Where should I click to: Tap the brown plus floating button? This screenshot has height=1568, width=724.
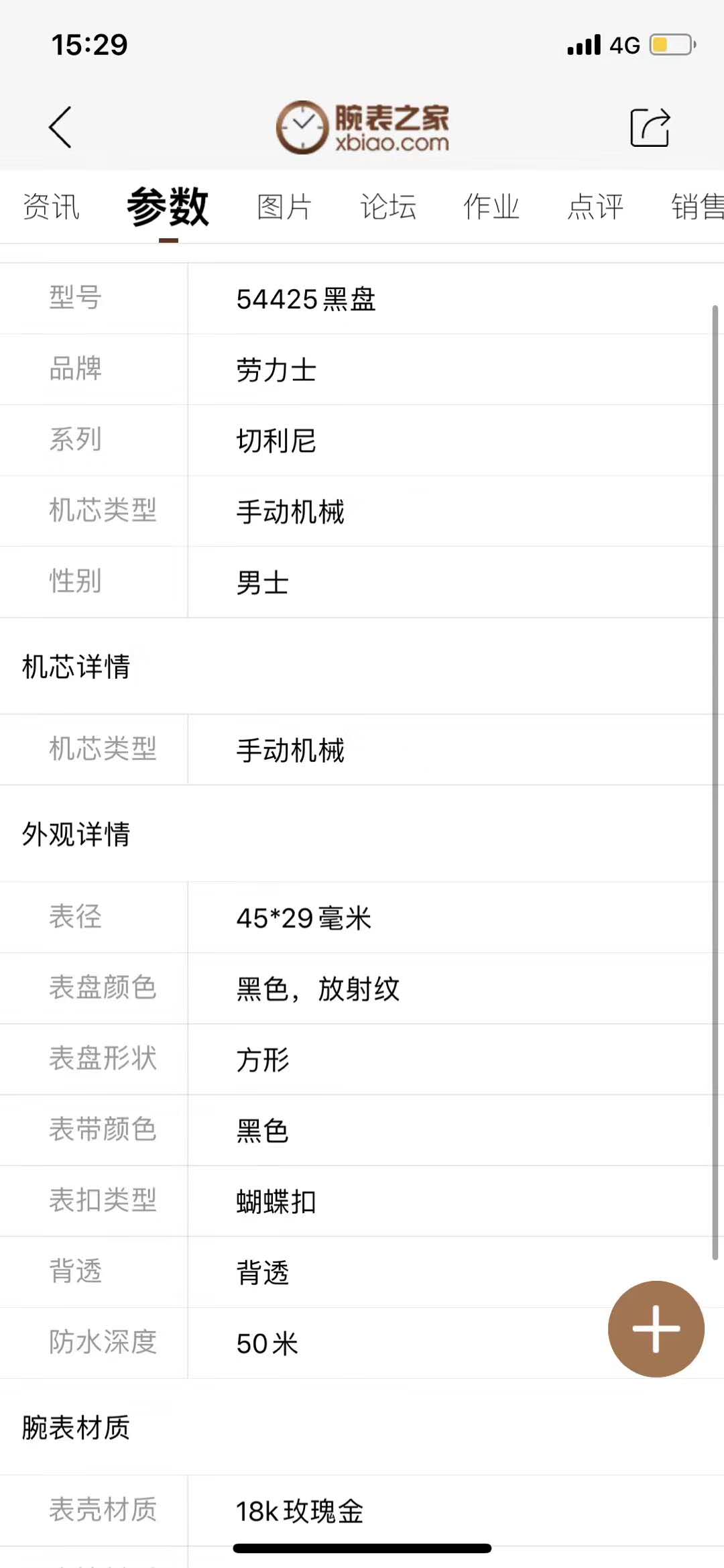pos(656,1329)
